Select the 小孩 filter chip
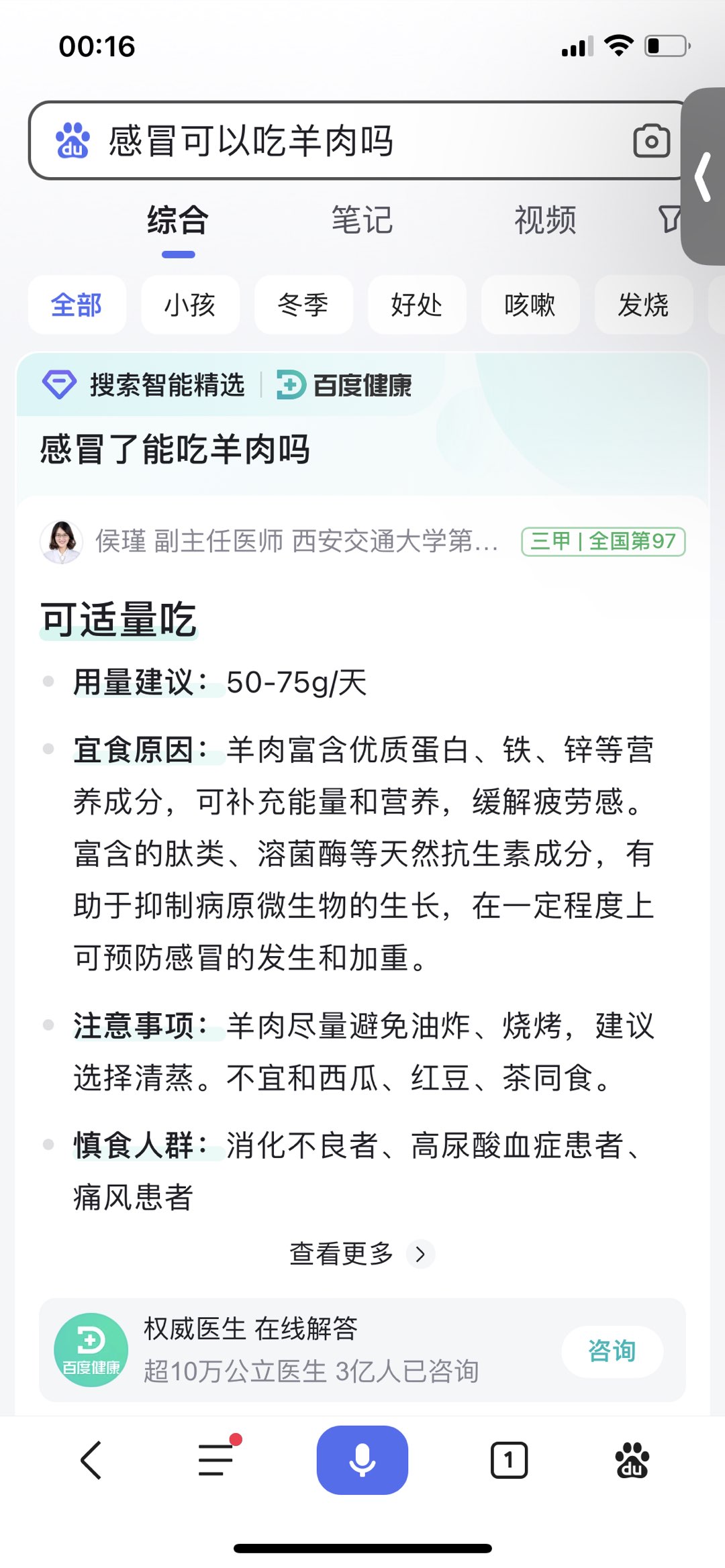Image resolution: width=725 pixels, height=1568 pixels. [x=190, y=305]
